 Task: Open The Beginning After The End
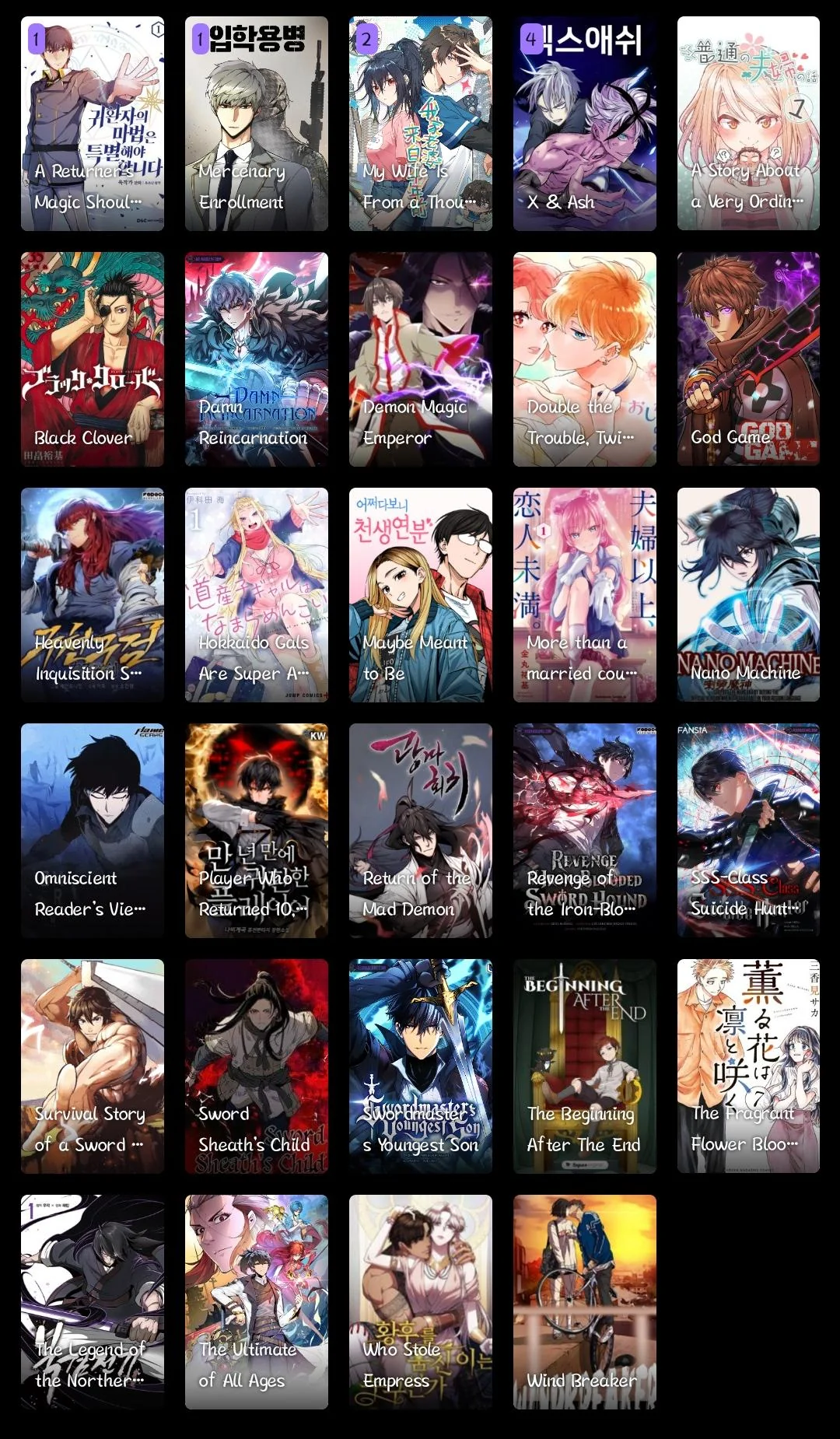[x=584, y=1066]
